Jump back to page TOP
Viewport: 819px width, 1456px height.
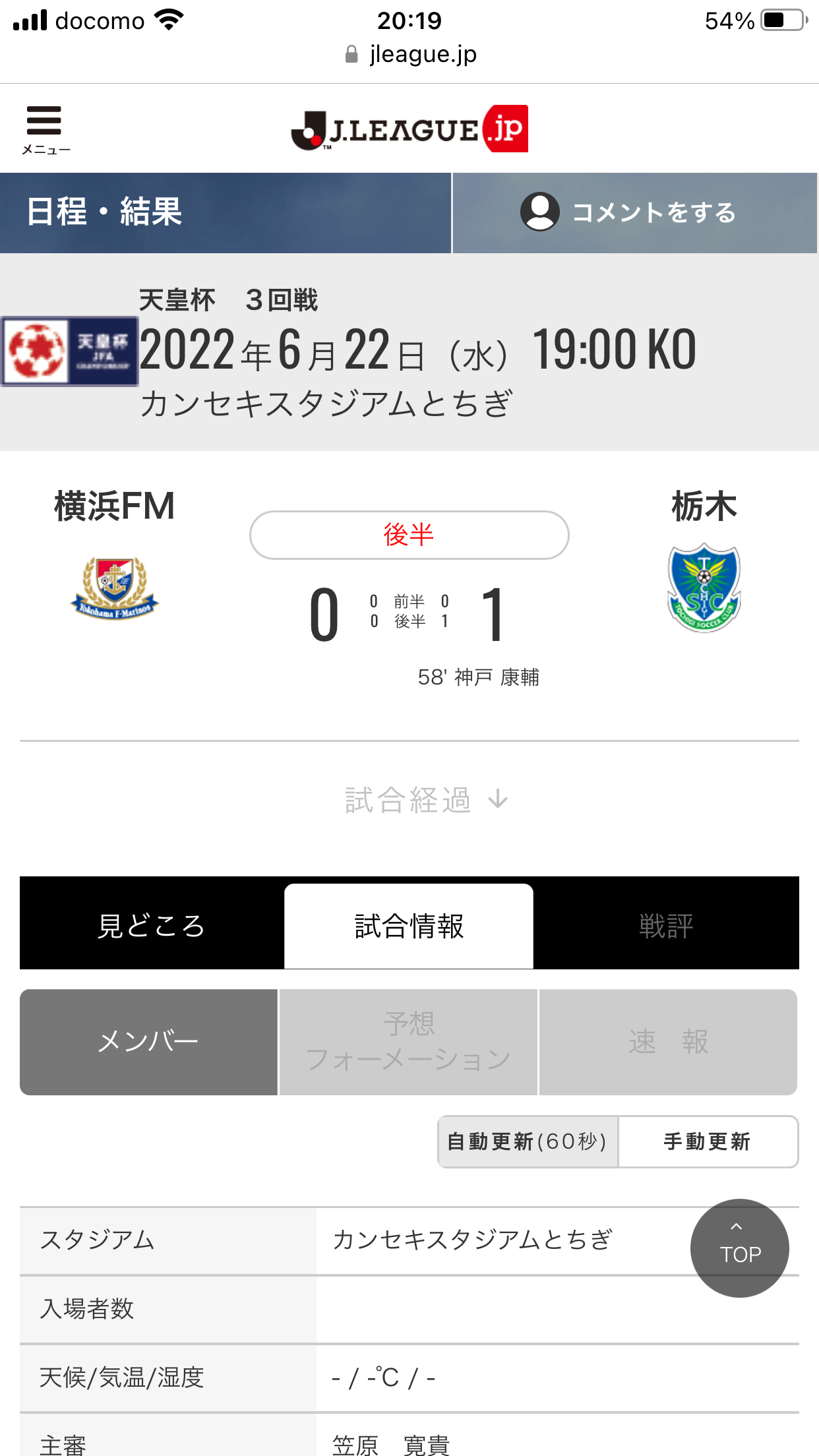739,1248
